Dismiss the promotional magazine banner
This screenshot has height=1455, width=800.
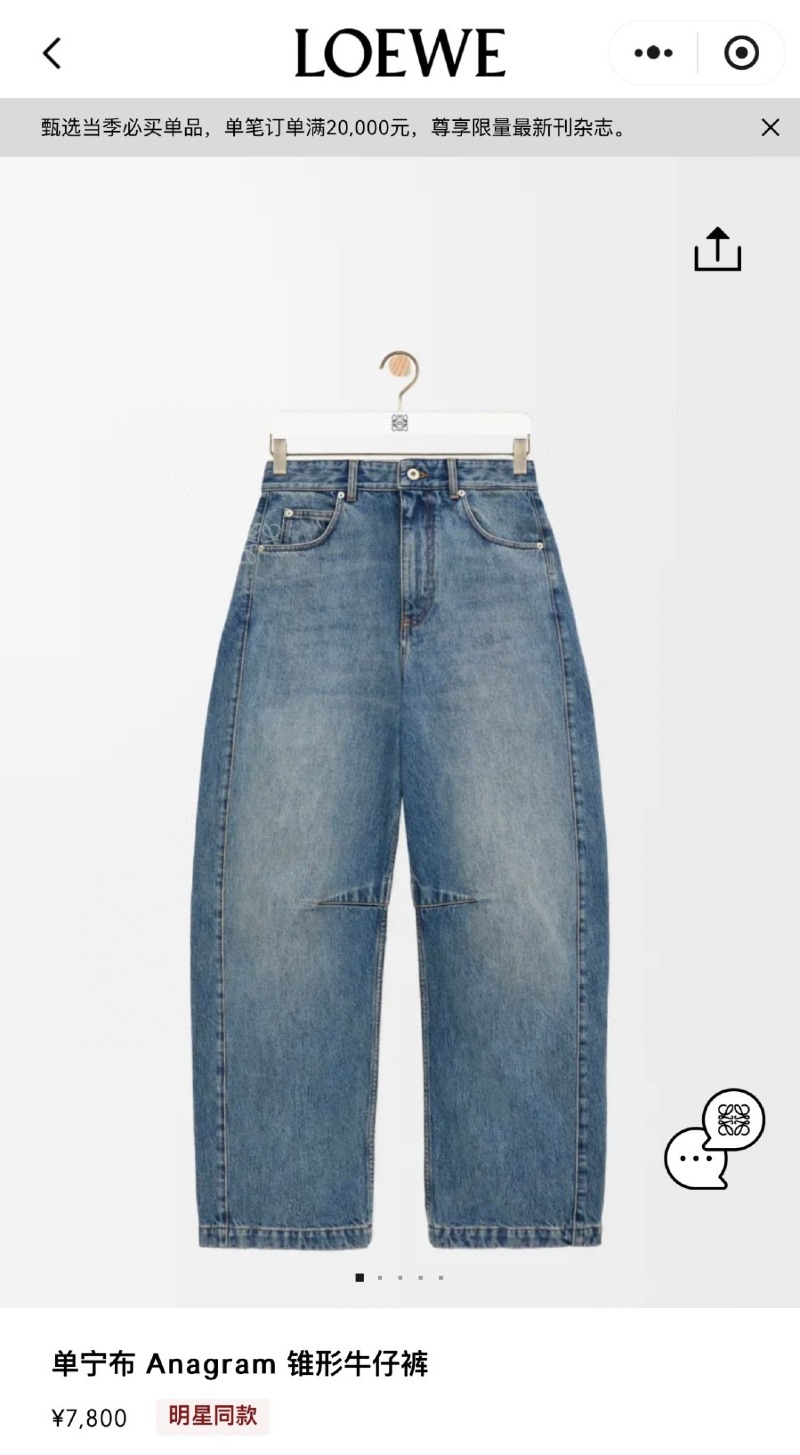tap(770, 127)
